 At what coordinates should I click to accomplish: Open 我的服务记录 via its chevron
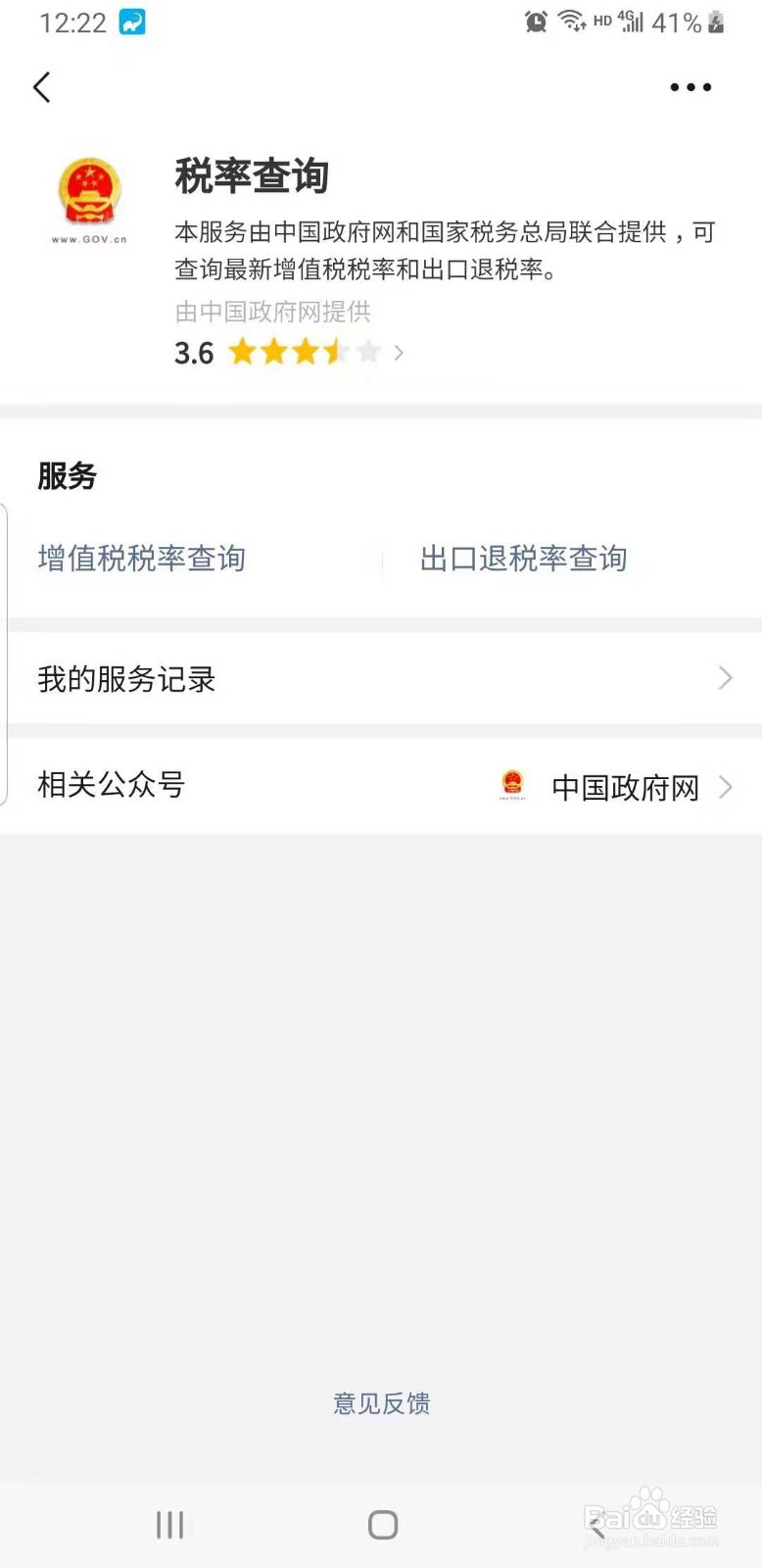(x=725, y=678)
